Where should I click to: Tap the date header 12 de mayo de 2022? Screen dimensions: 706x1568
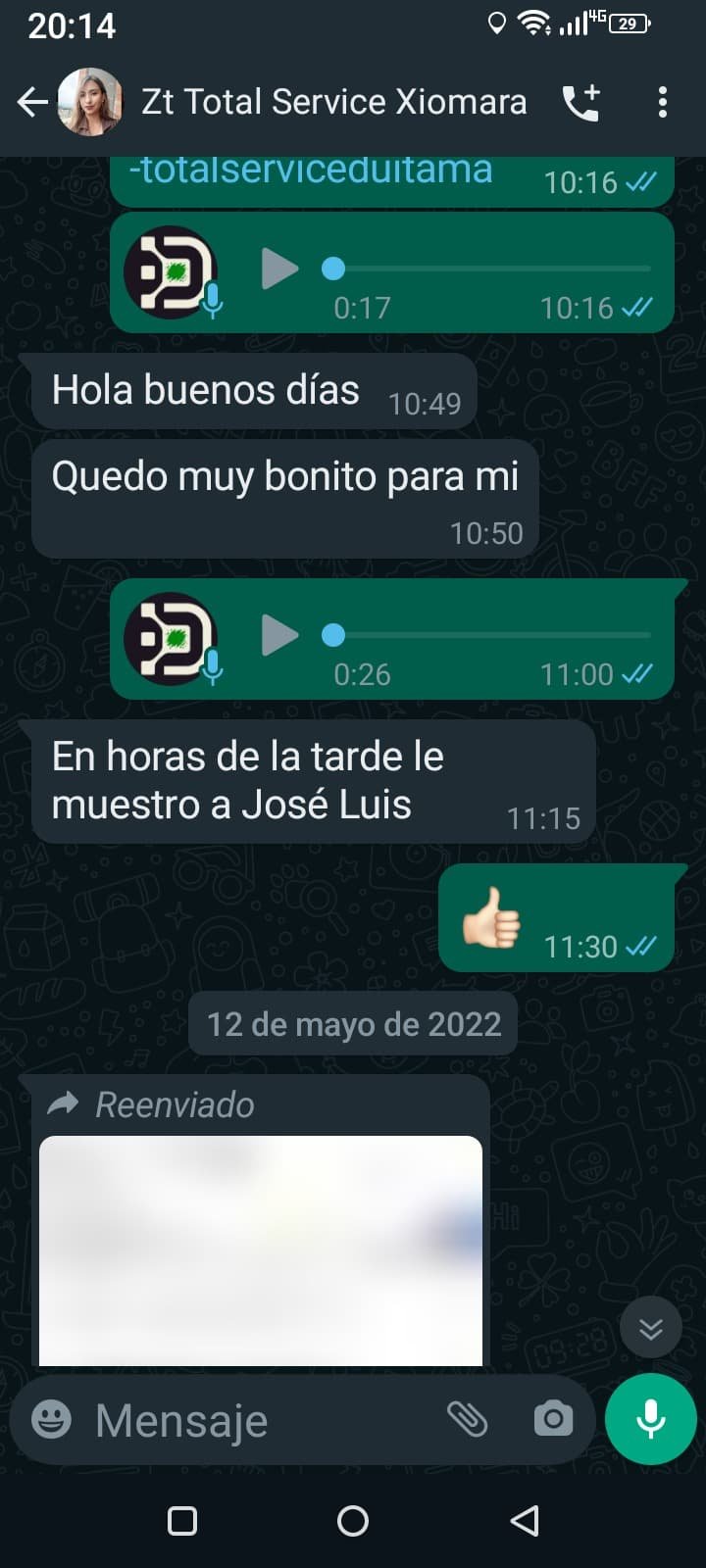click(x=352, y=1023)
